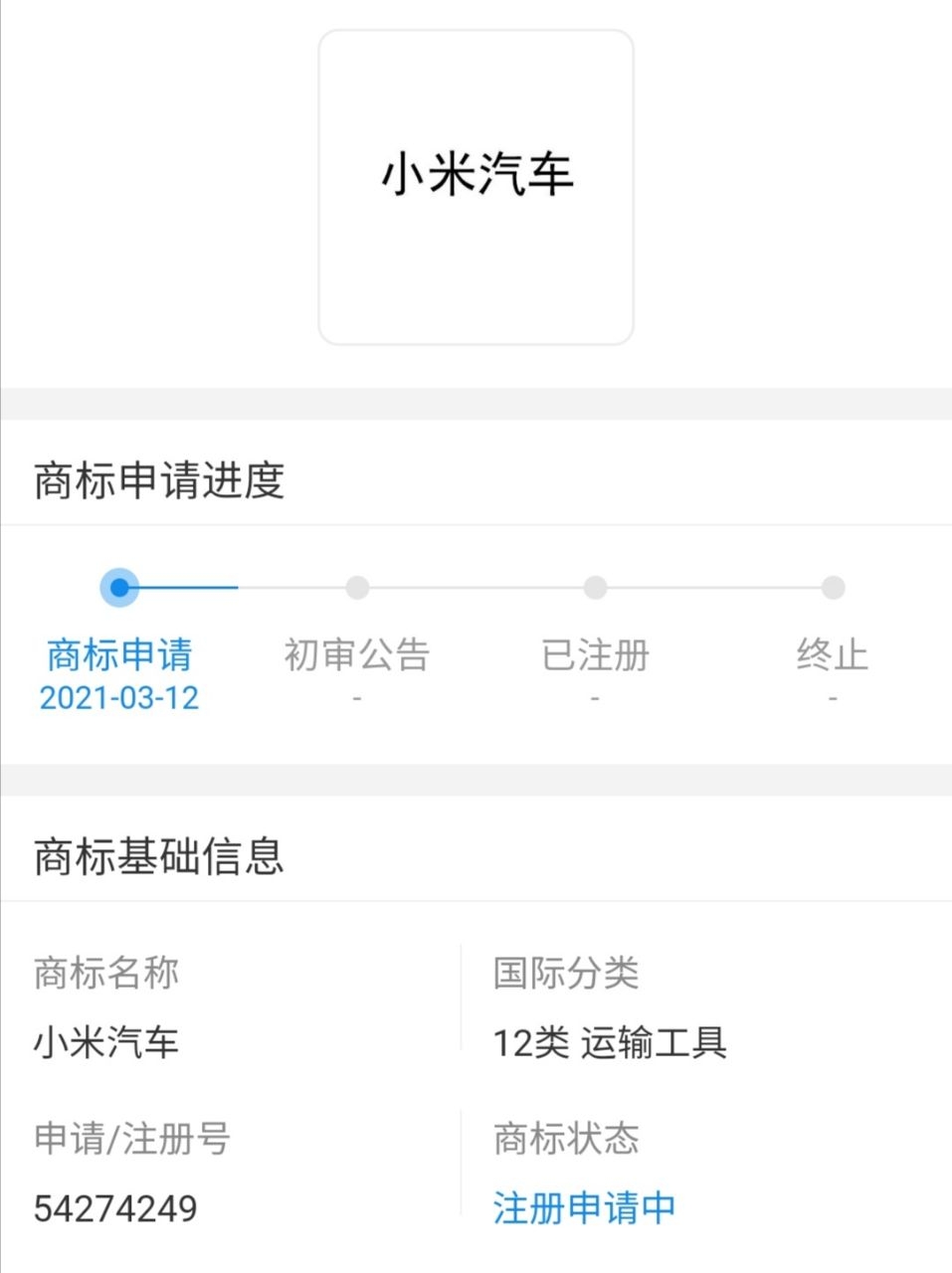This screenshot has height=1273, width=952.
Task: Open the 小米汽车 trademark image
Action: click(476, 187)
